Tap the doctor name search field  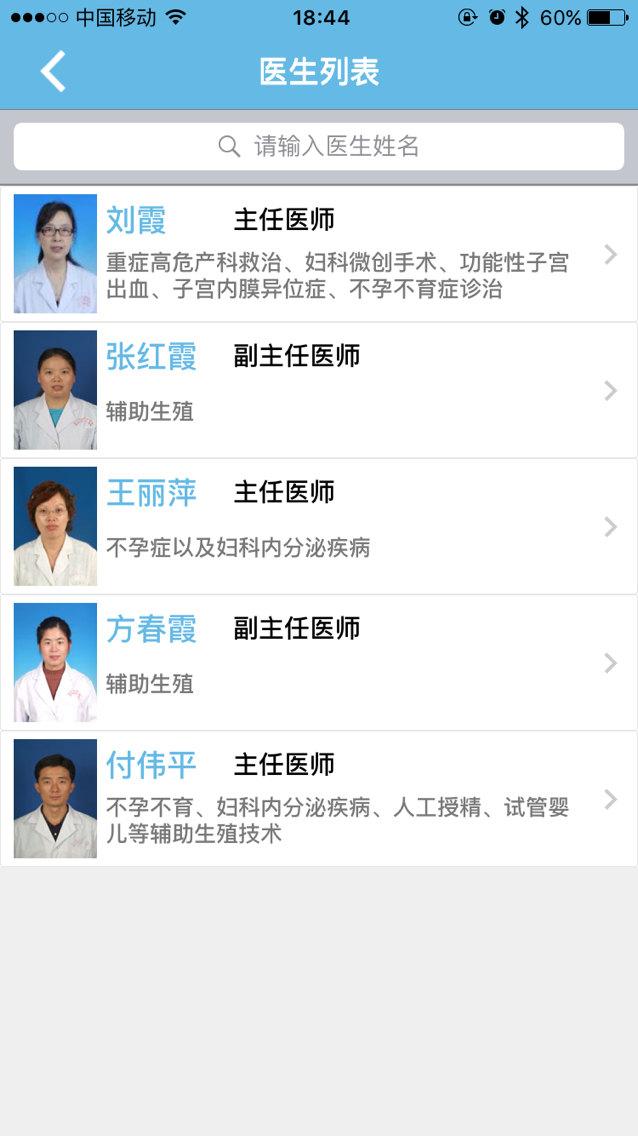click(319, 146)
